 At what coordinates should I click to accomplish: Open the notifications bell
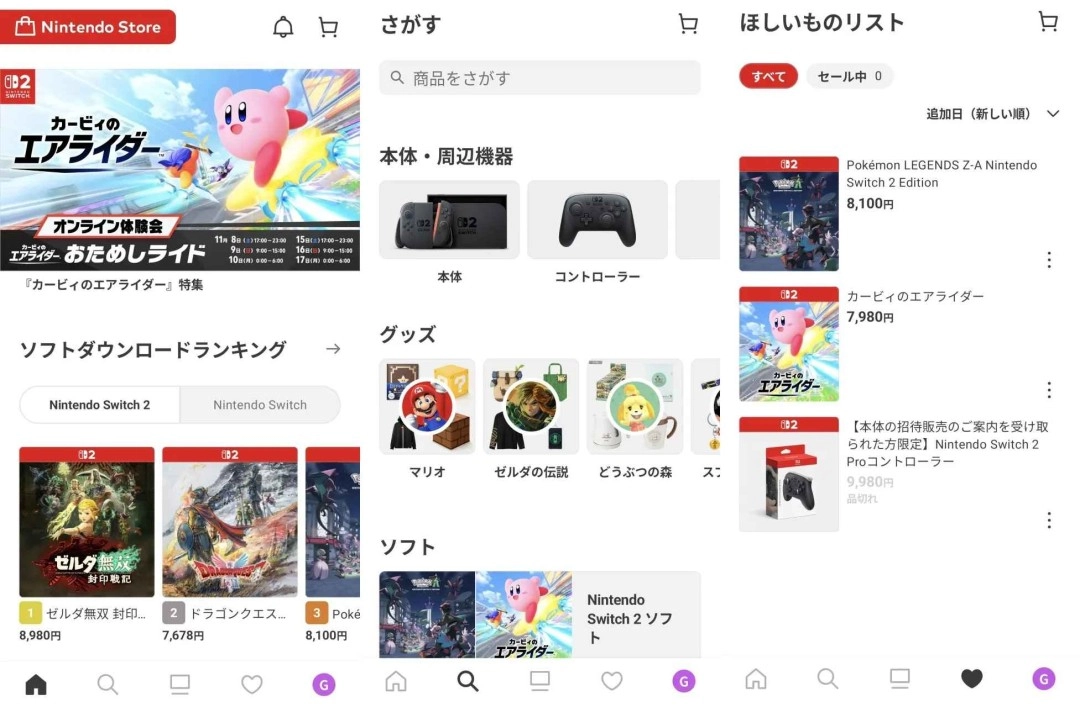(283, 28)
